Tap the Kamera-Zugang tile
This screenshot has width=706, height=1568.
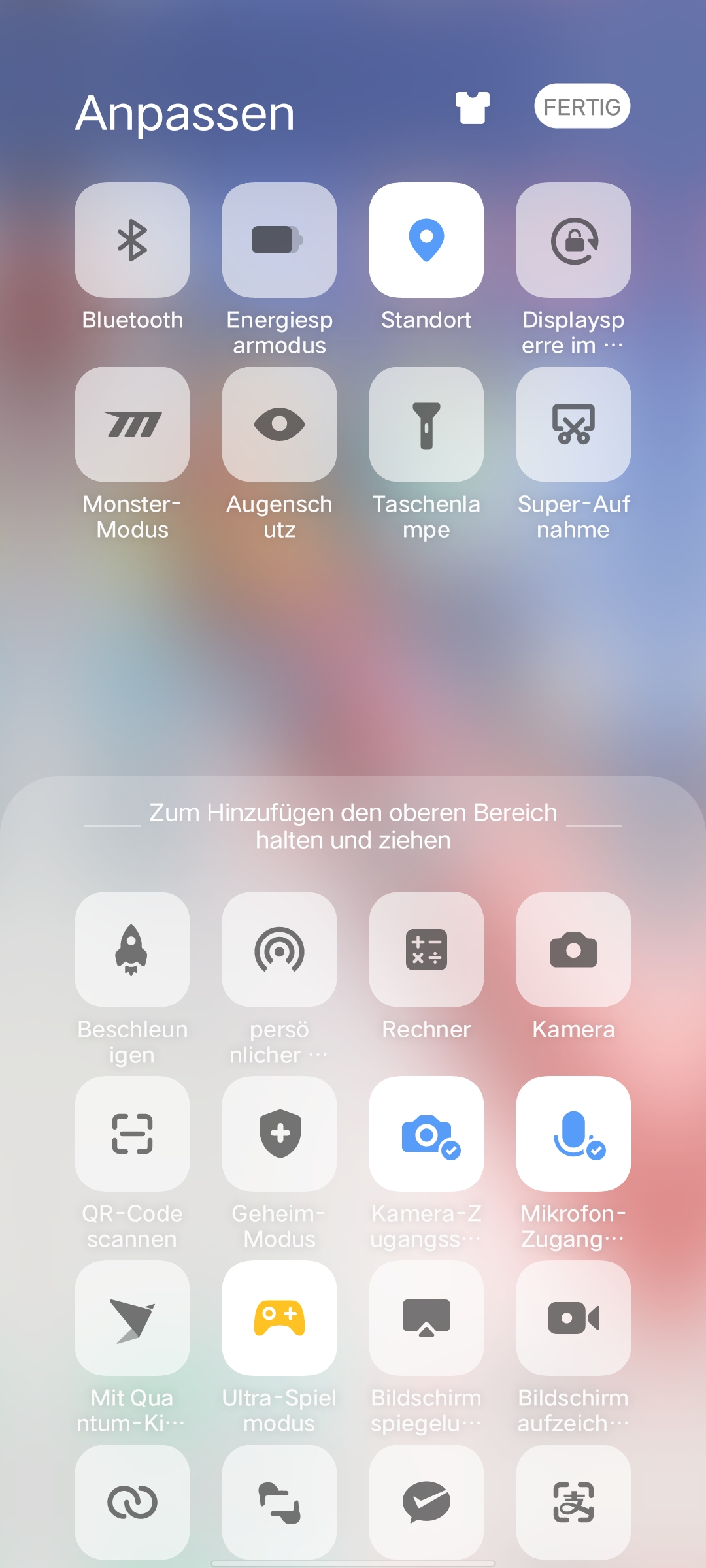(x=426, y=1134)
